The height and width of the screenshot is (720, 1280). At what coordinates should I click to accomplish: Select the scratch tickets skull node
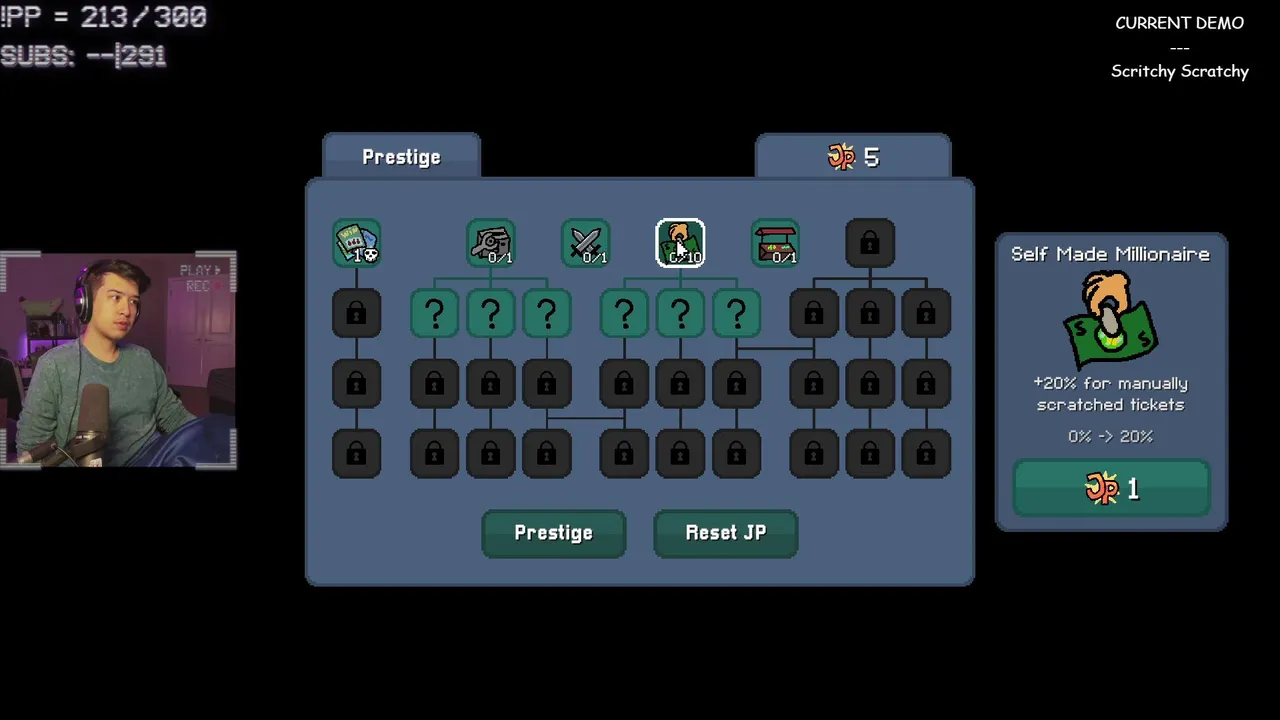pos(357,244)
